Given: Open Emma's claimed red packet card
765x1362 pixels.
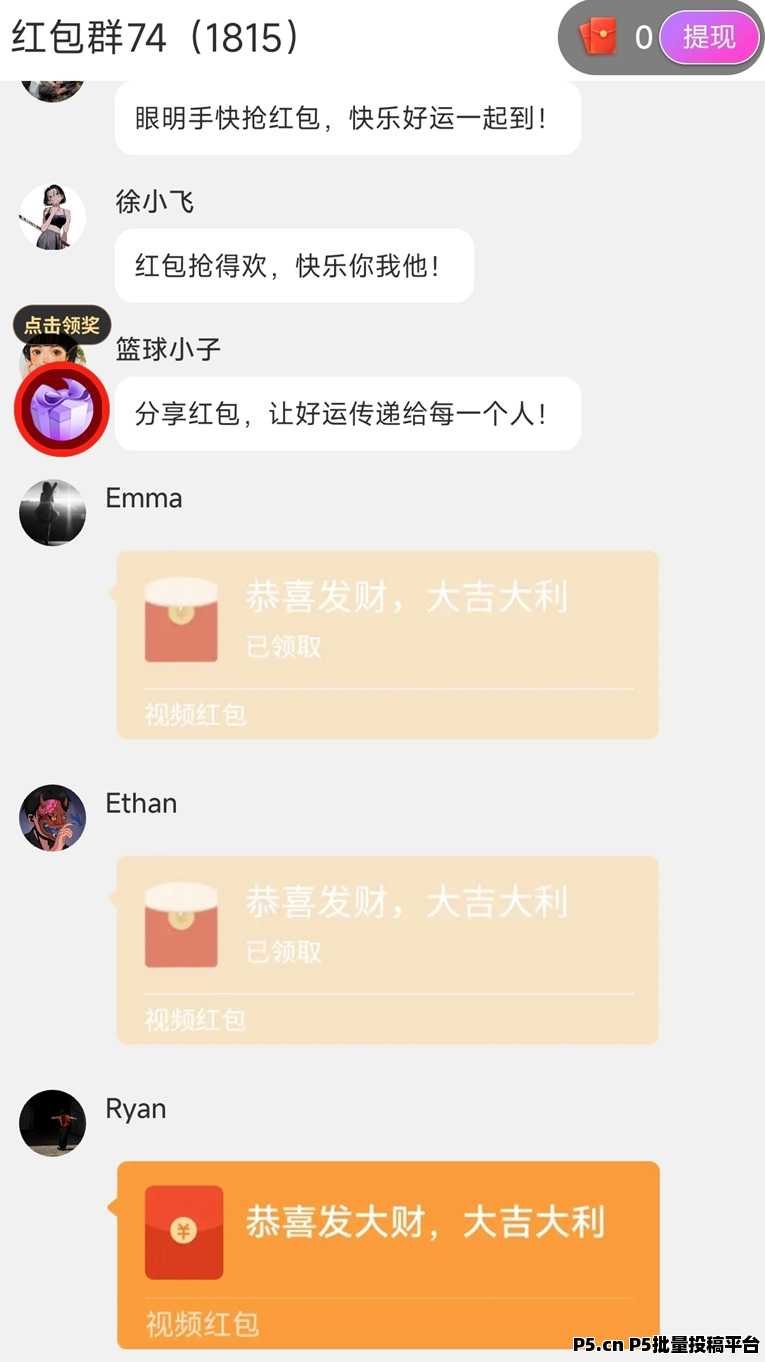Looking at the screenshot, I should click(388, 645).
